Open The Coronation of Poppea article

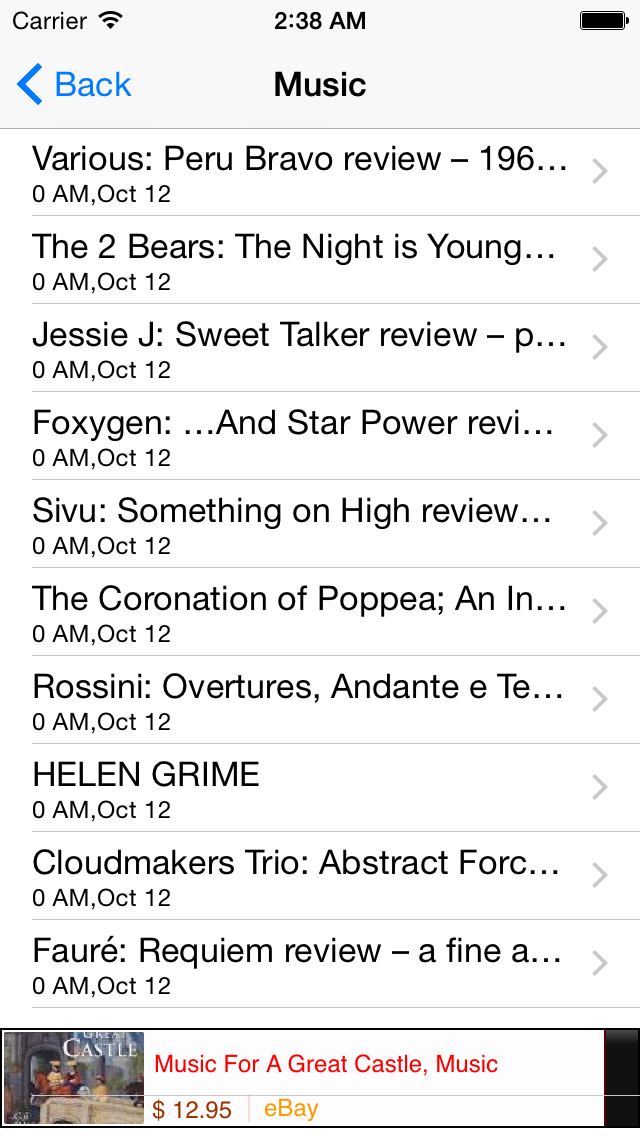point(300,612)
